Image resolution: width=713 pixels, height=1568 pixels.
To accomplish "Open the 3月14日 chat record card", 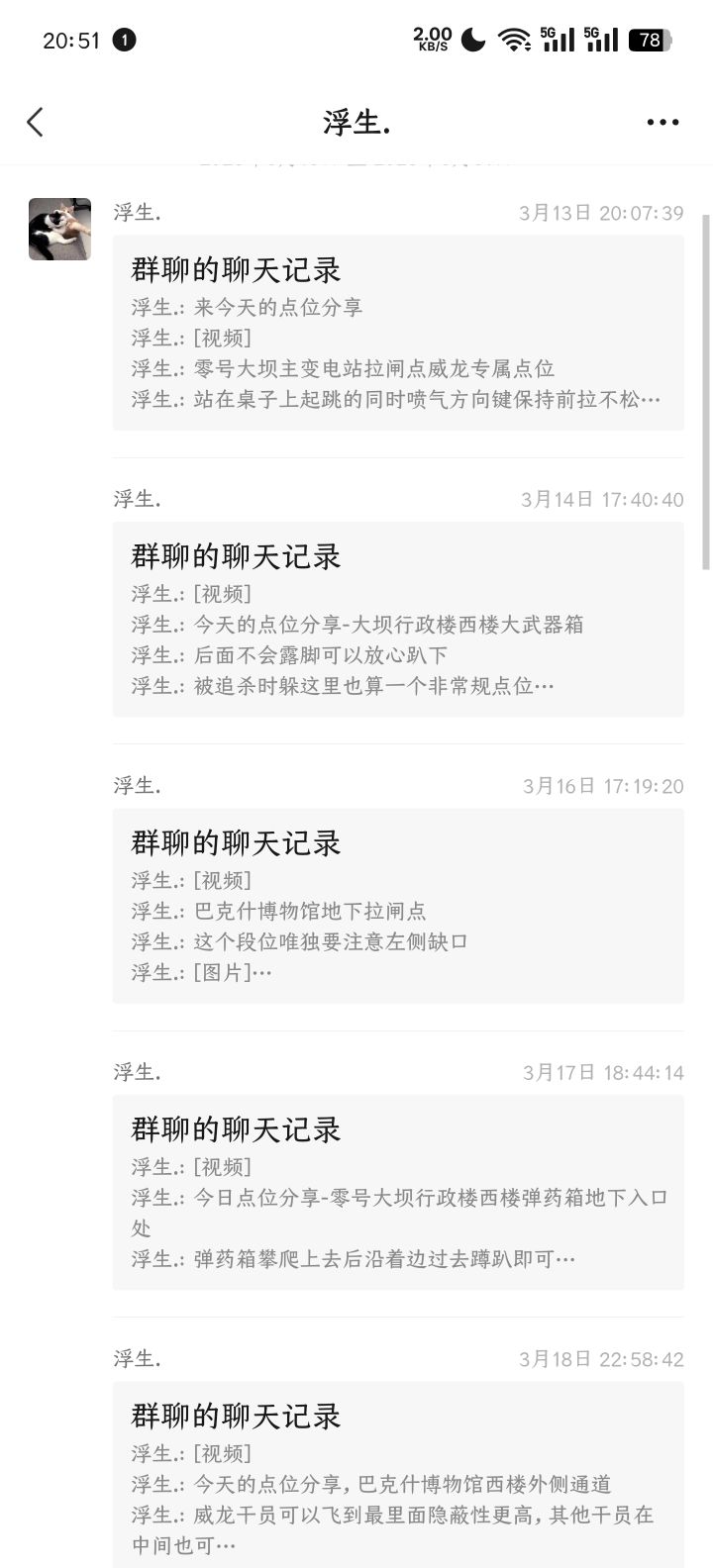I will (x=398, y=619).
